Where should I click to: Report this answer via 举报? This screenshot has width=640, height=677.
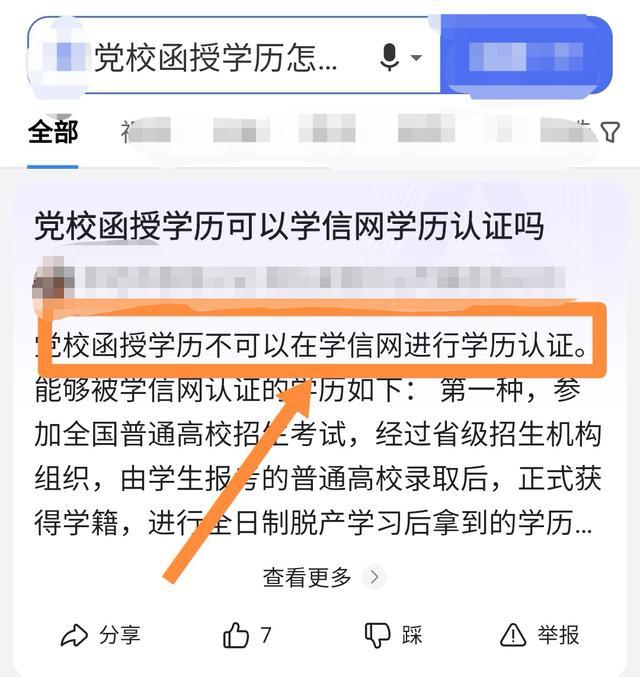click(x=540, y=634)
